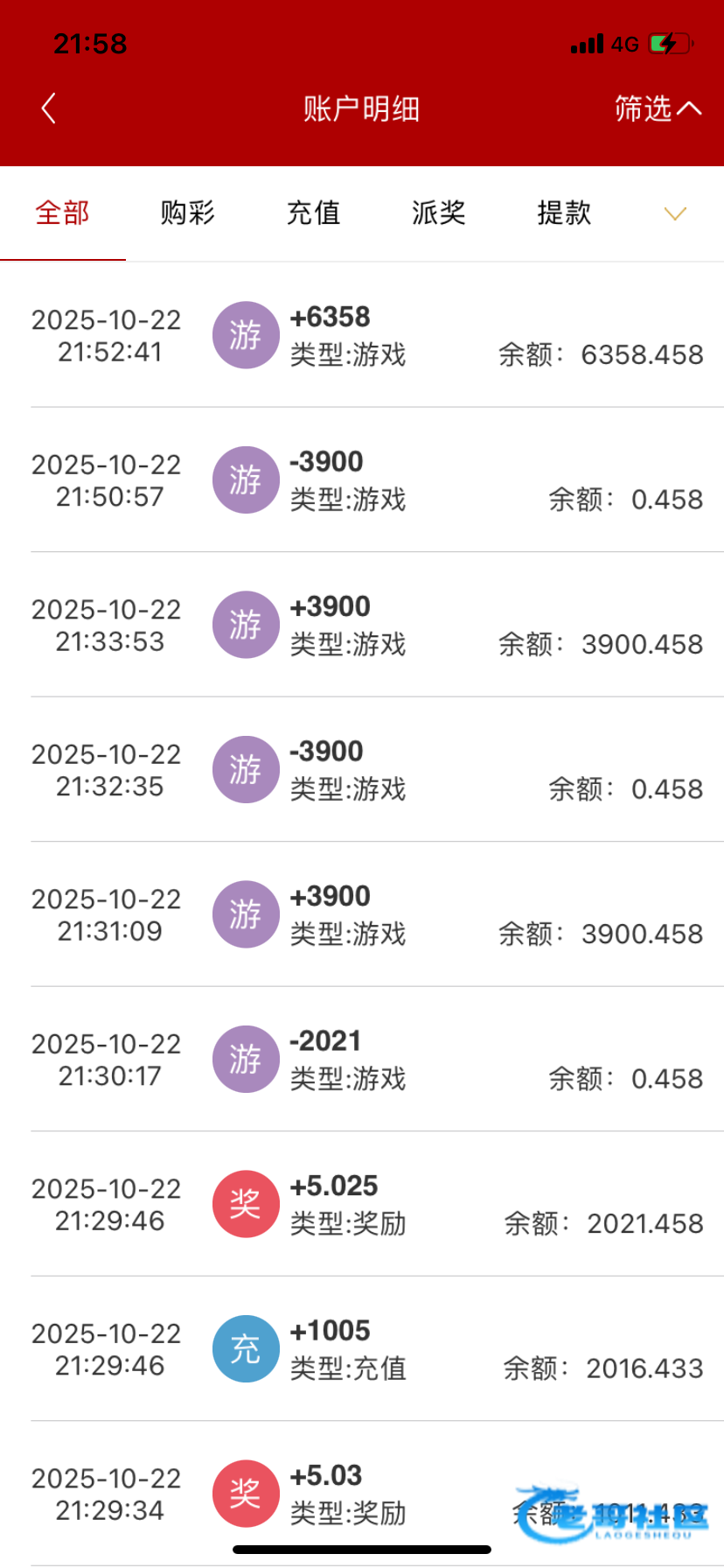
Task: Show the 派奖 tab
Action: (x=438, y=213)
